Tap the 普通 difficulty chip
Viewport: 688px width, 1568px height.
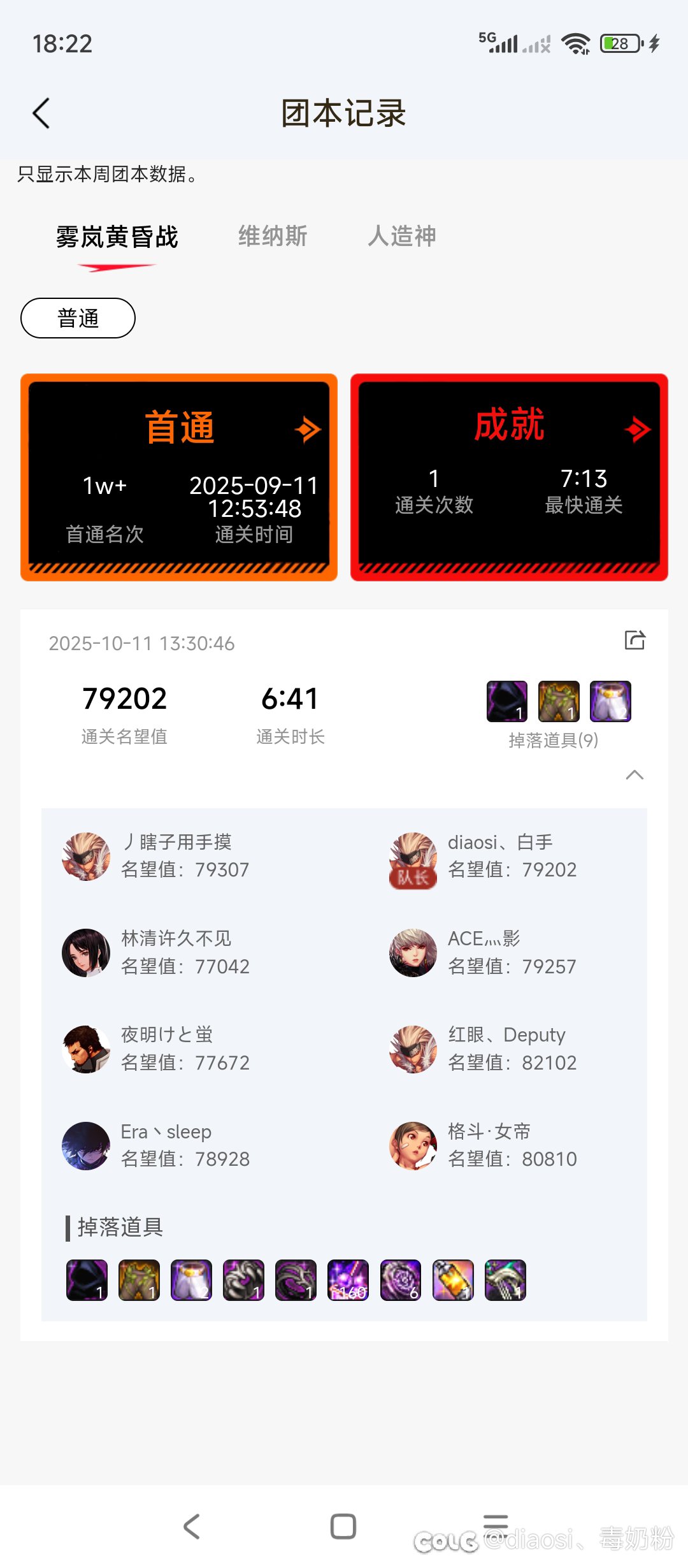click(78, 318)
